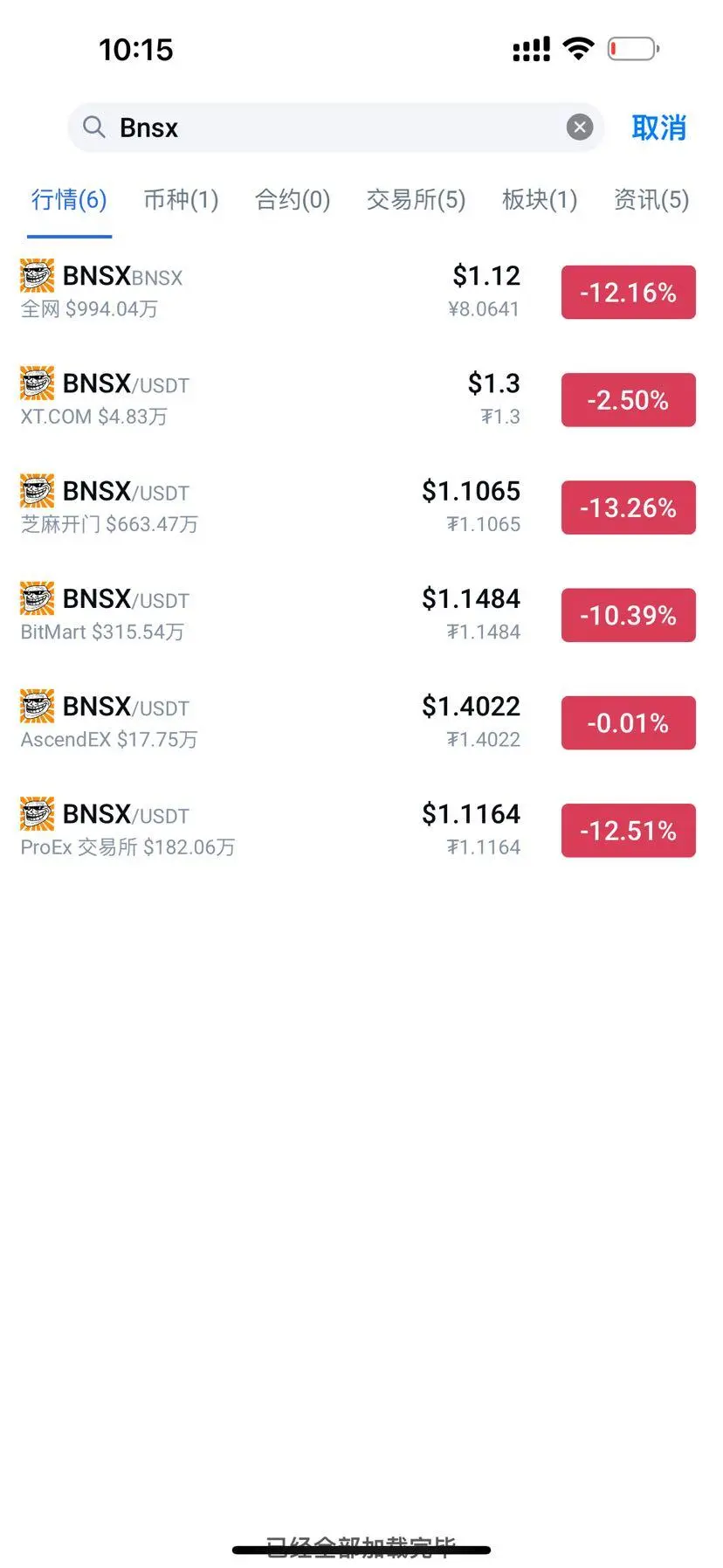The width and height of the screenshot is (723, 1568).
Task: Cancel the search with 取消
Action: point(658,128)
